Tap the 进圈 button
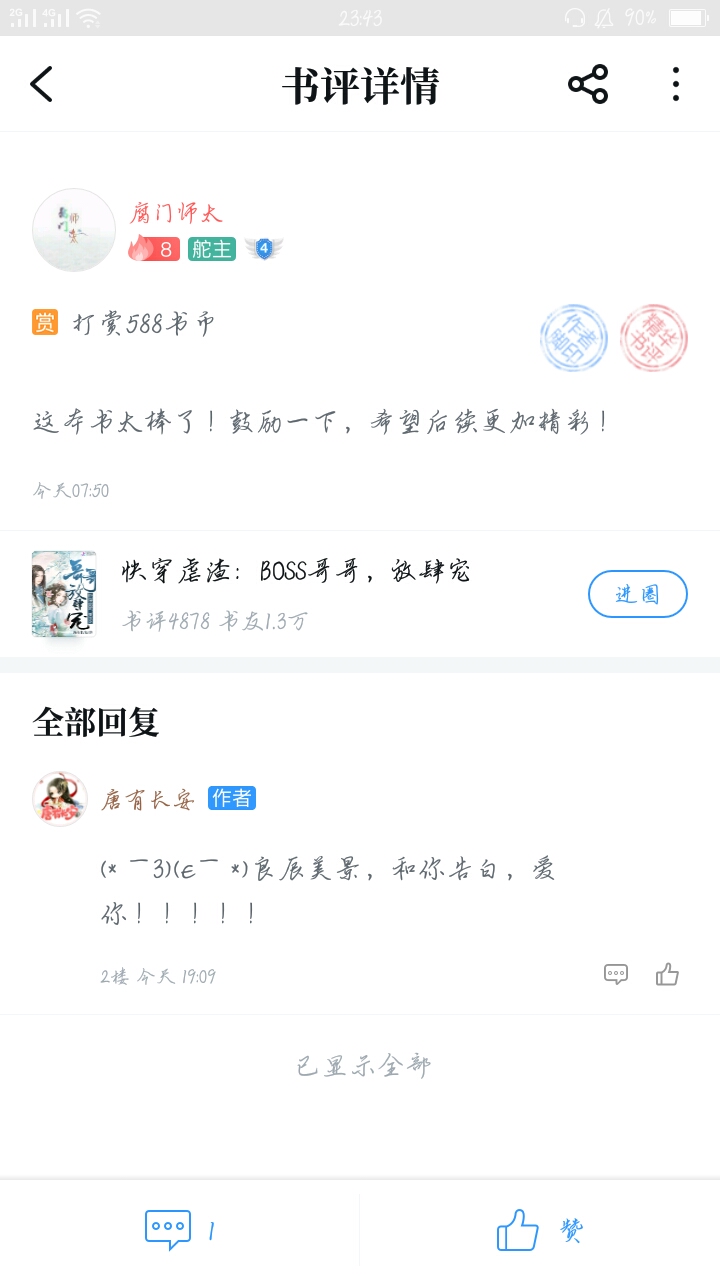This screenshot has width=720, height=1280. [637, 594]
